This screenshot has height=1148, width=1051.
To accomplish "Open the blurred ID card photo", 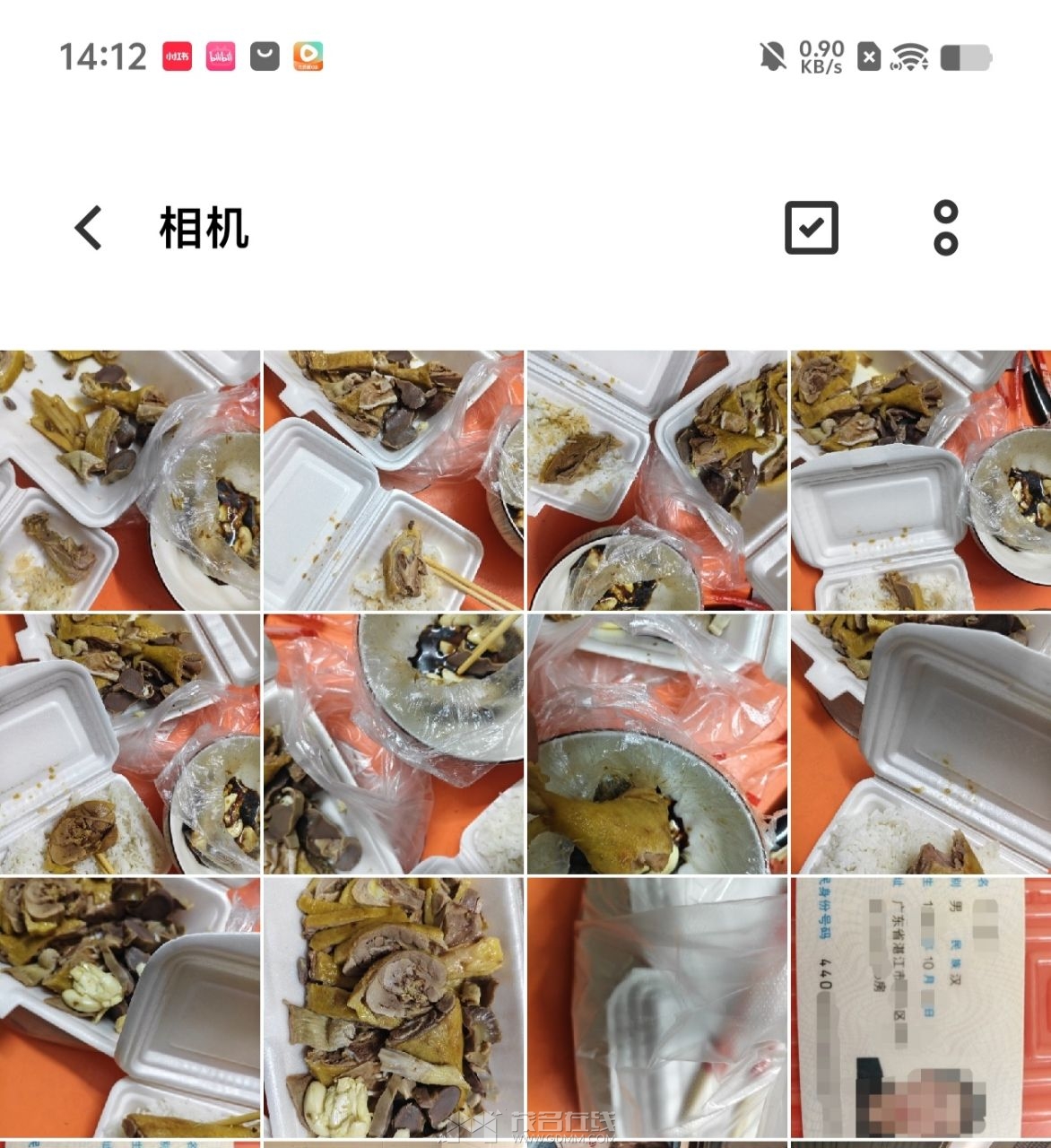I will (920, 1007).
